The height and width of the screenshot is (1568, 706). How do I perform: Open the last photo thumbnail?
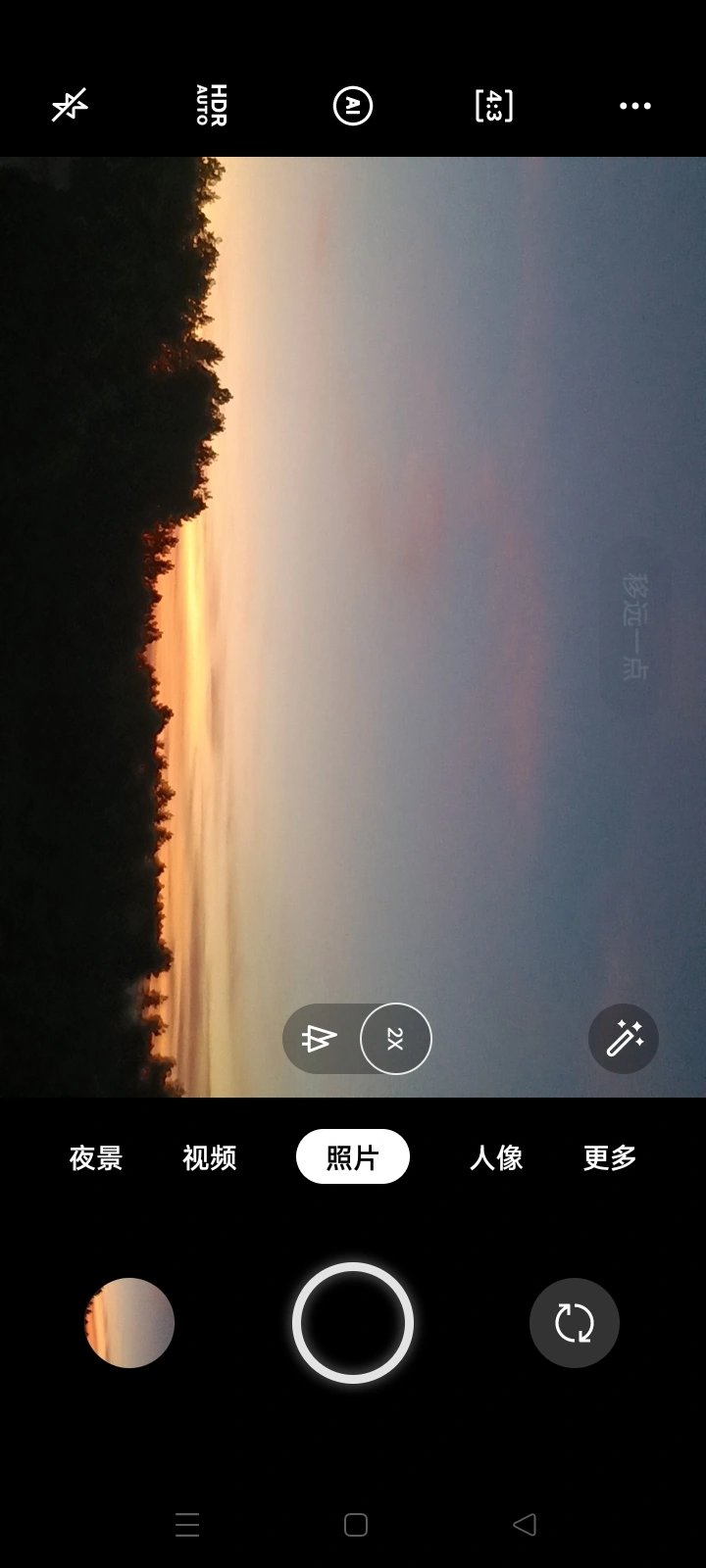coord(129,1323)
